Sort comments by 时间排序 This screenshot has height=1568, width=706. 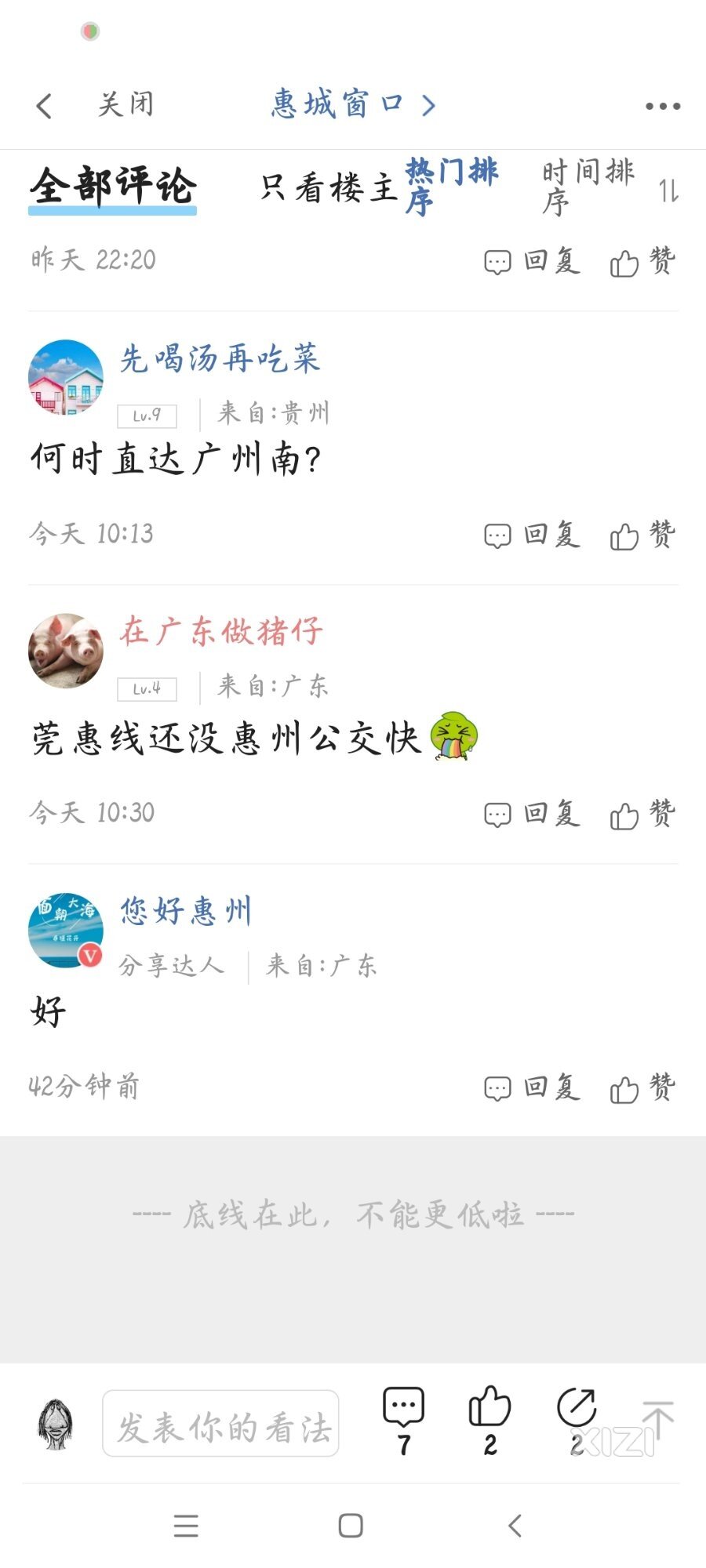click(x=587, y=187)
